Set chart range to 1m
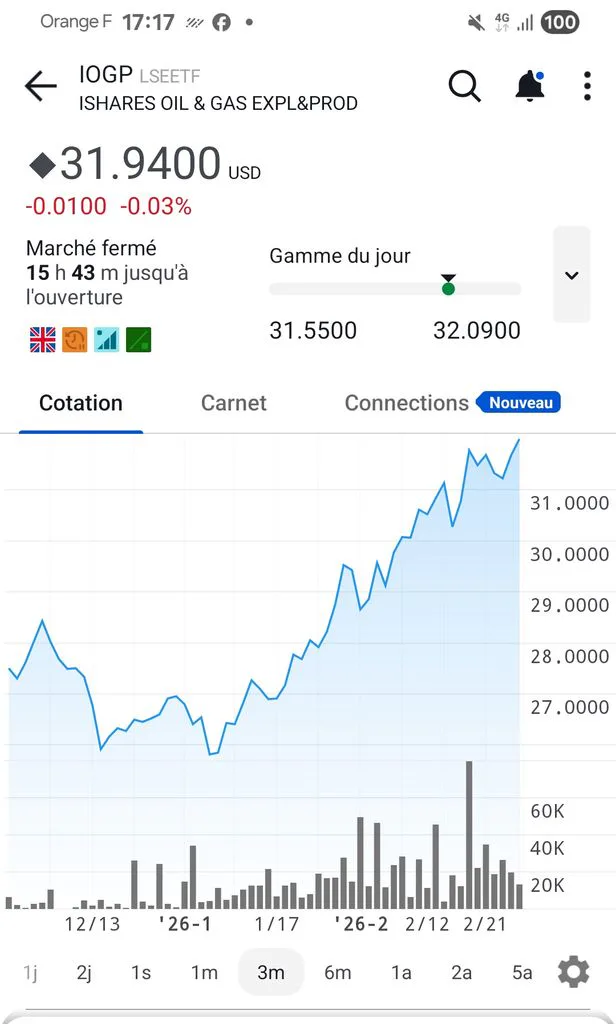This screenshot has height=1024, width=616. (204, 972)
